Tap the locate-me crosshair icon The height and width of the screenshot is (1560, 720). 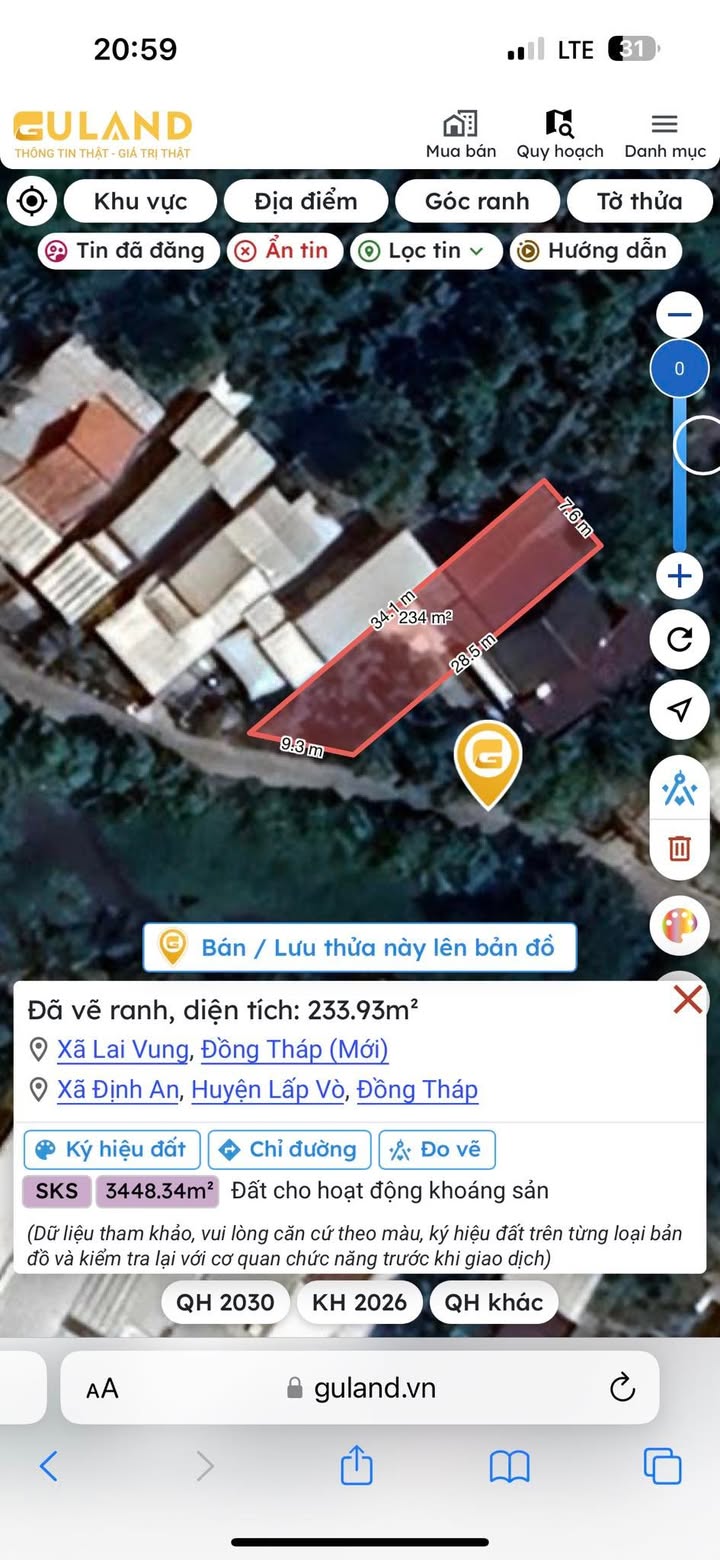point(32,201)
